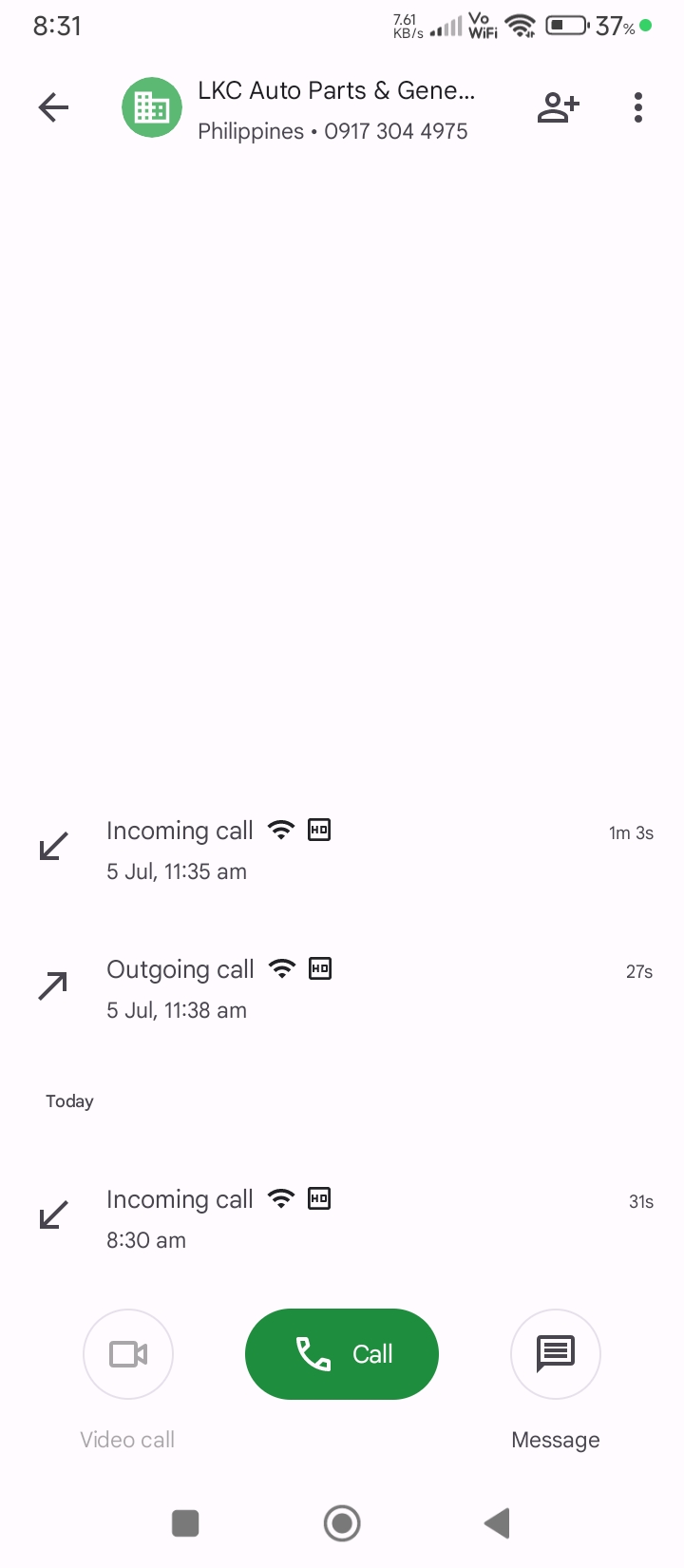Call LKC Auto Parts with the green button
Image resolution: width=684 pixels, height=1568 pixels.
click(342, 1354)
